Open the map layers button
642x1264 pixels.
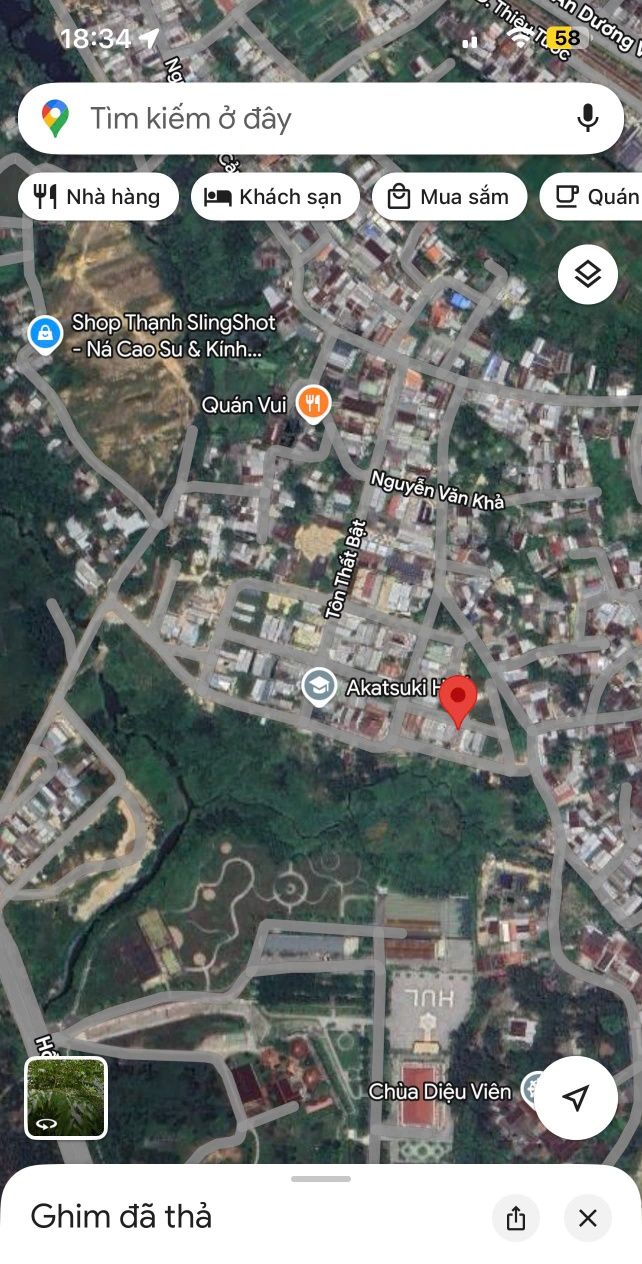(588, 274)
